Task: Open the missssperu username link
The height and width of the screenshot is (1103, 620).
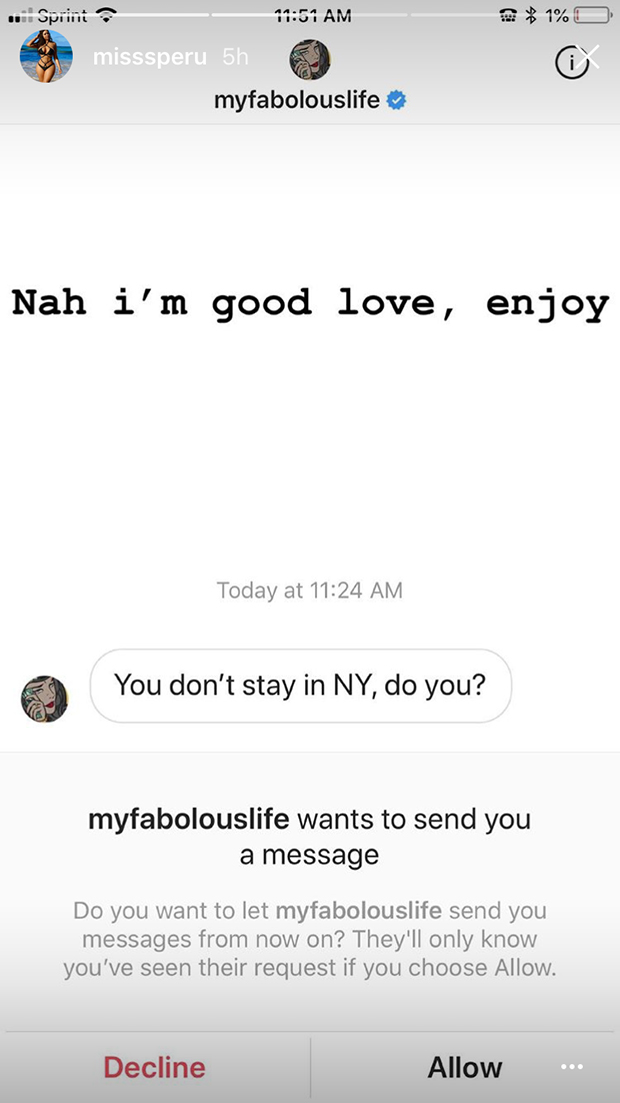Action: coord(149,57)
